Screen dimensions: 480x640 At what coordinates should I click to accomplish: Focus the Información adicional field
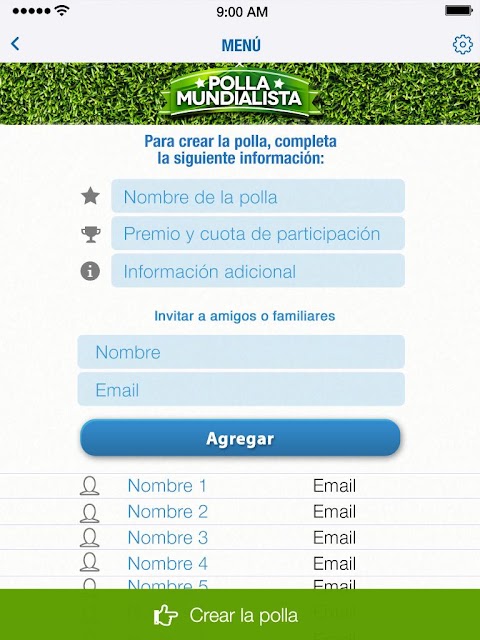coord(258,271)
